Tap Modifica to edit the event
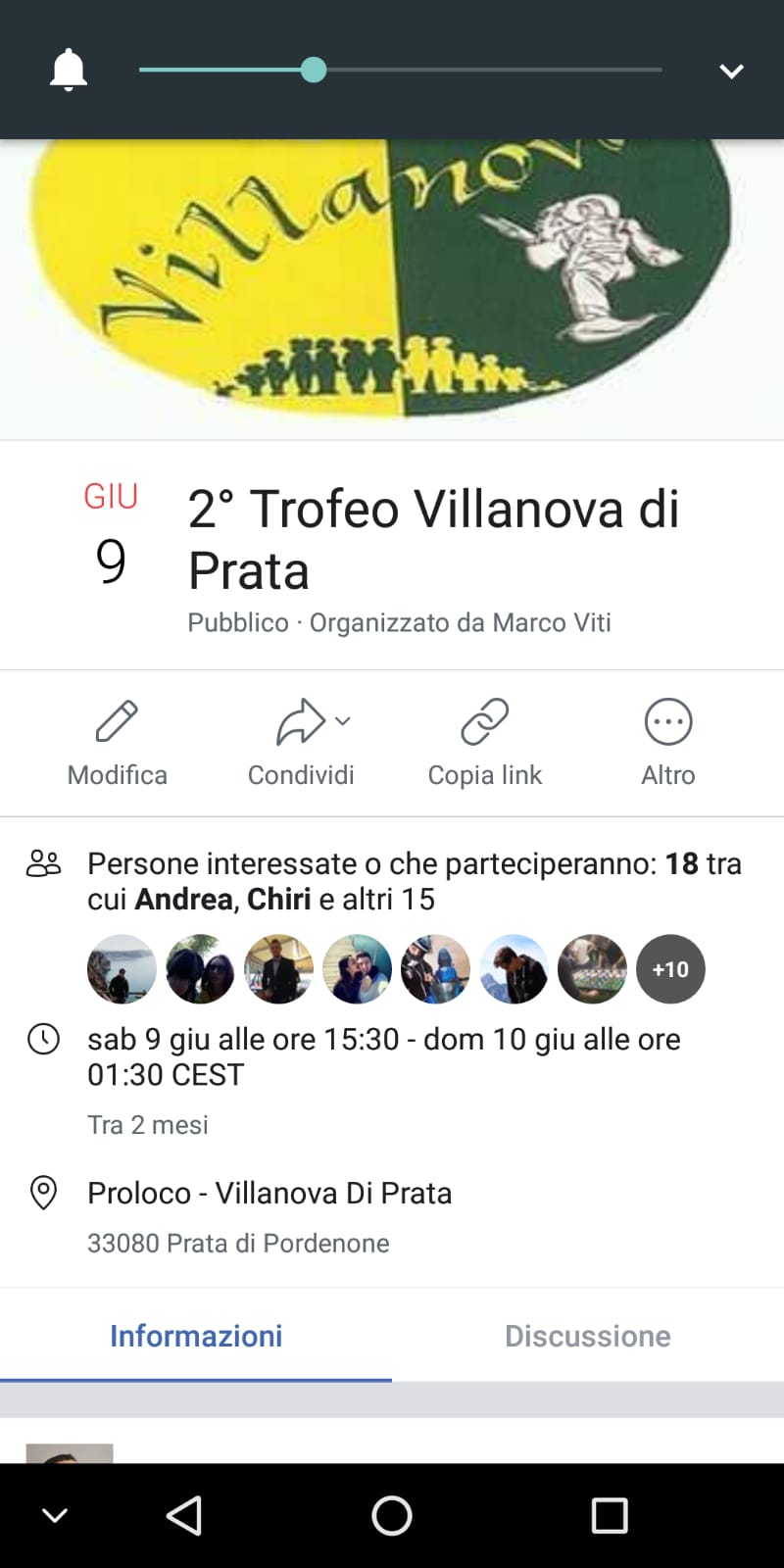784x1568 pixels. [118, 743]
